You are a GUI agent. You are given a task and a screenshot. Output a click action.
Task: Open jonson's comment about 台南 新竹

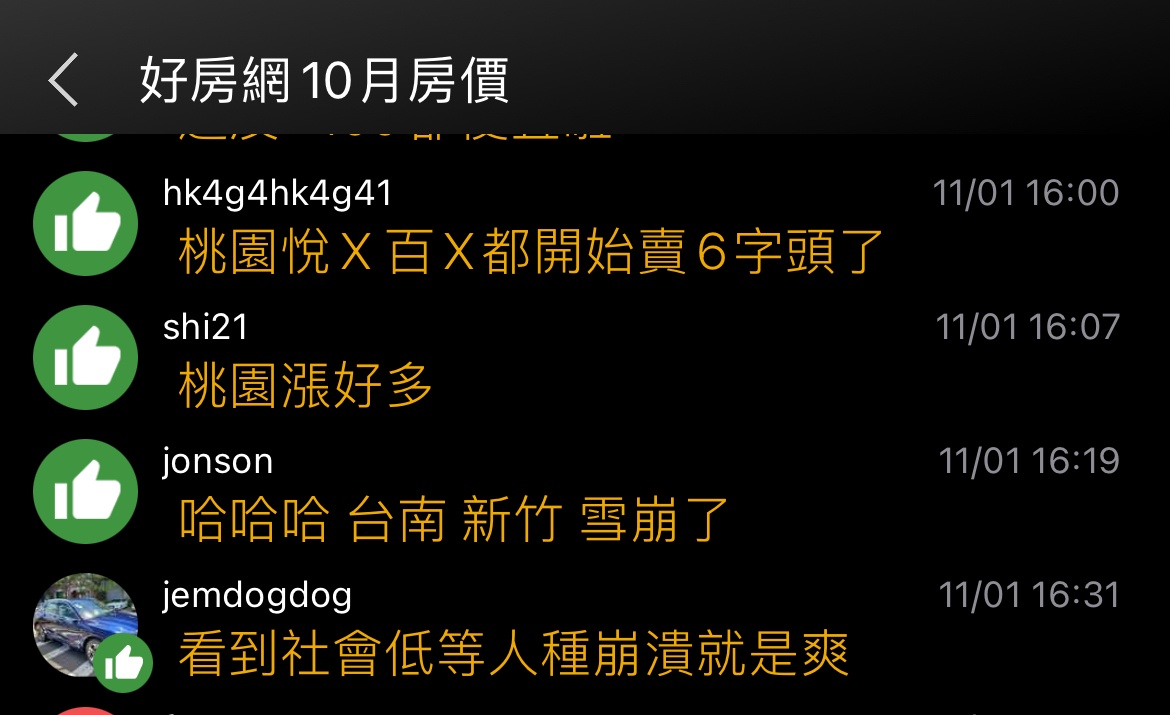tap(454, 520)
